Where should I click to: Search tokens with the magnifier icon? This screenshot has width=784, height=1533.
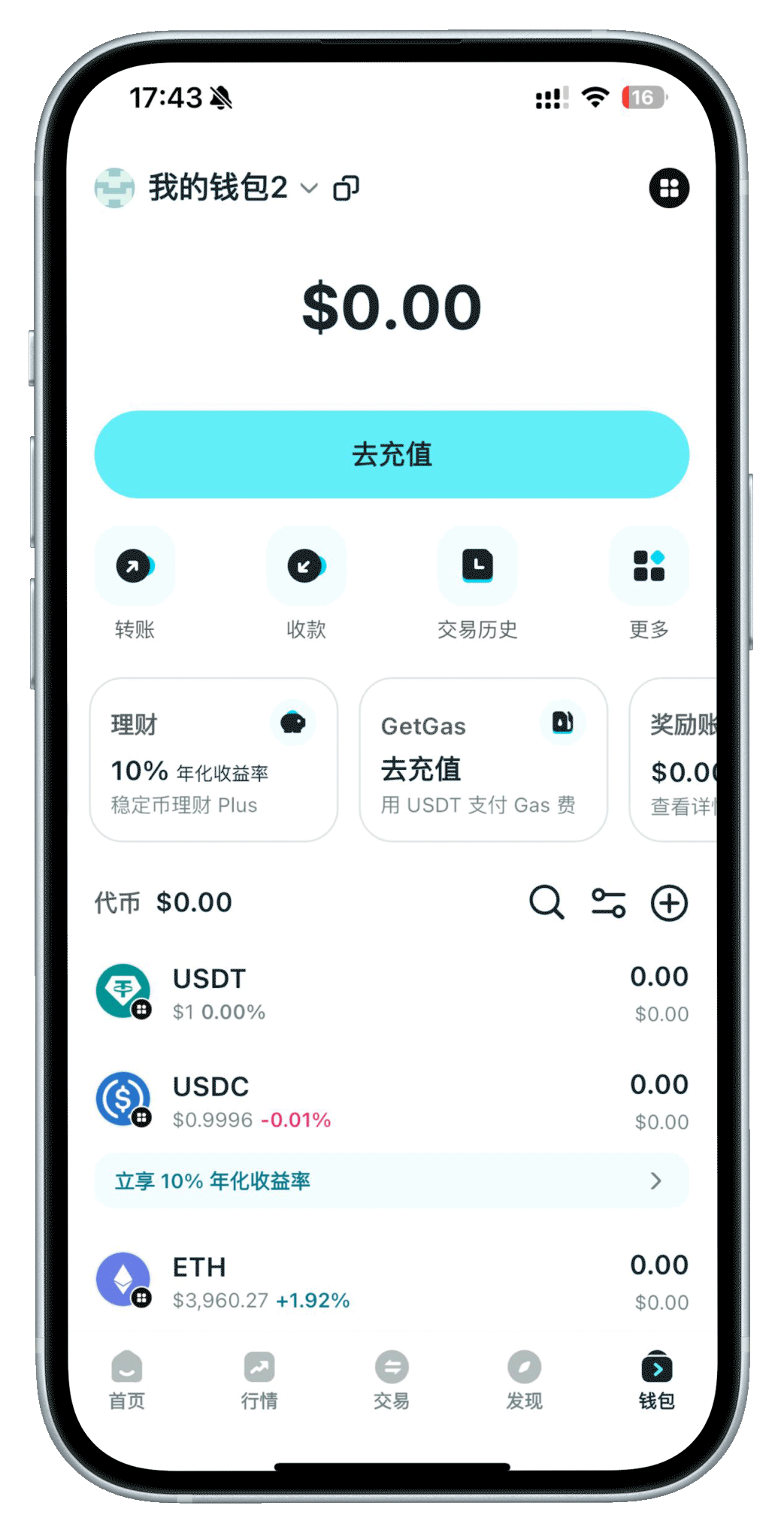tap(546, 902)
